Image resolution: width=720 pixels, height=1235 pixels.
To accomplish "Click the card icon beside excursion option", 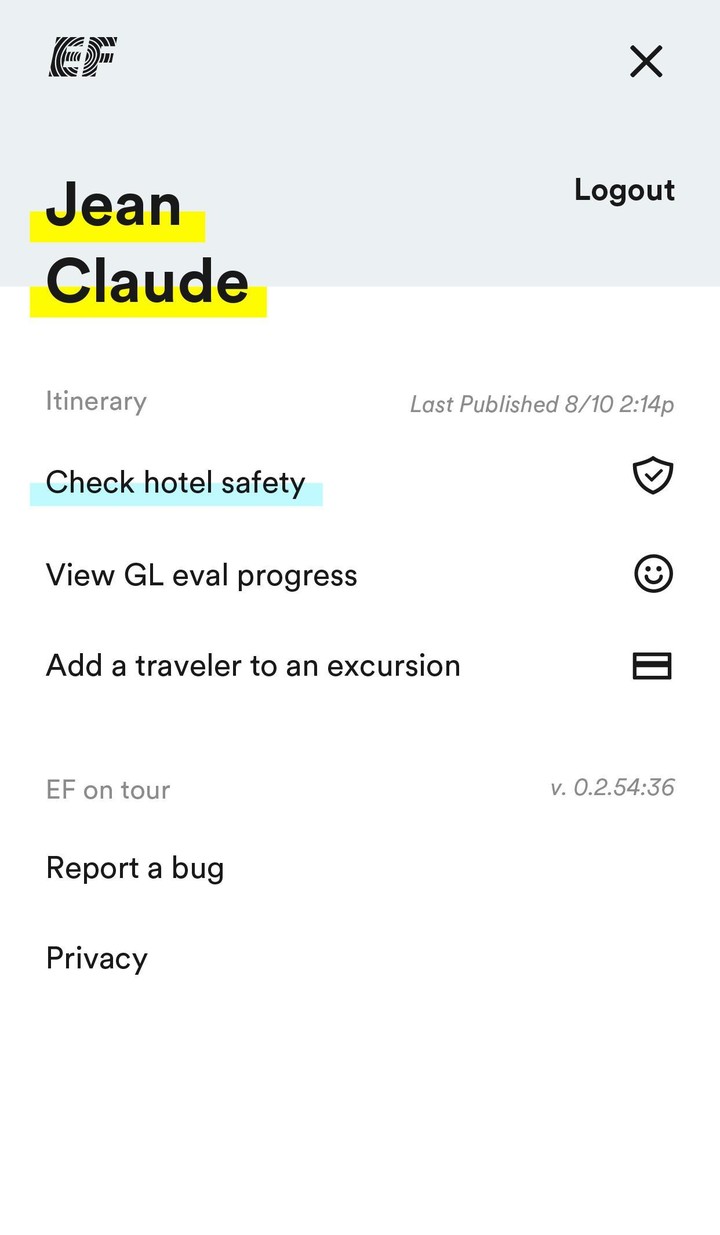I will click(x=652, y=665).
